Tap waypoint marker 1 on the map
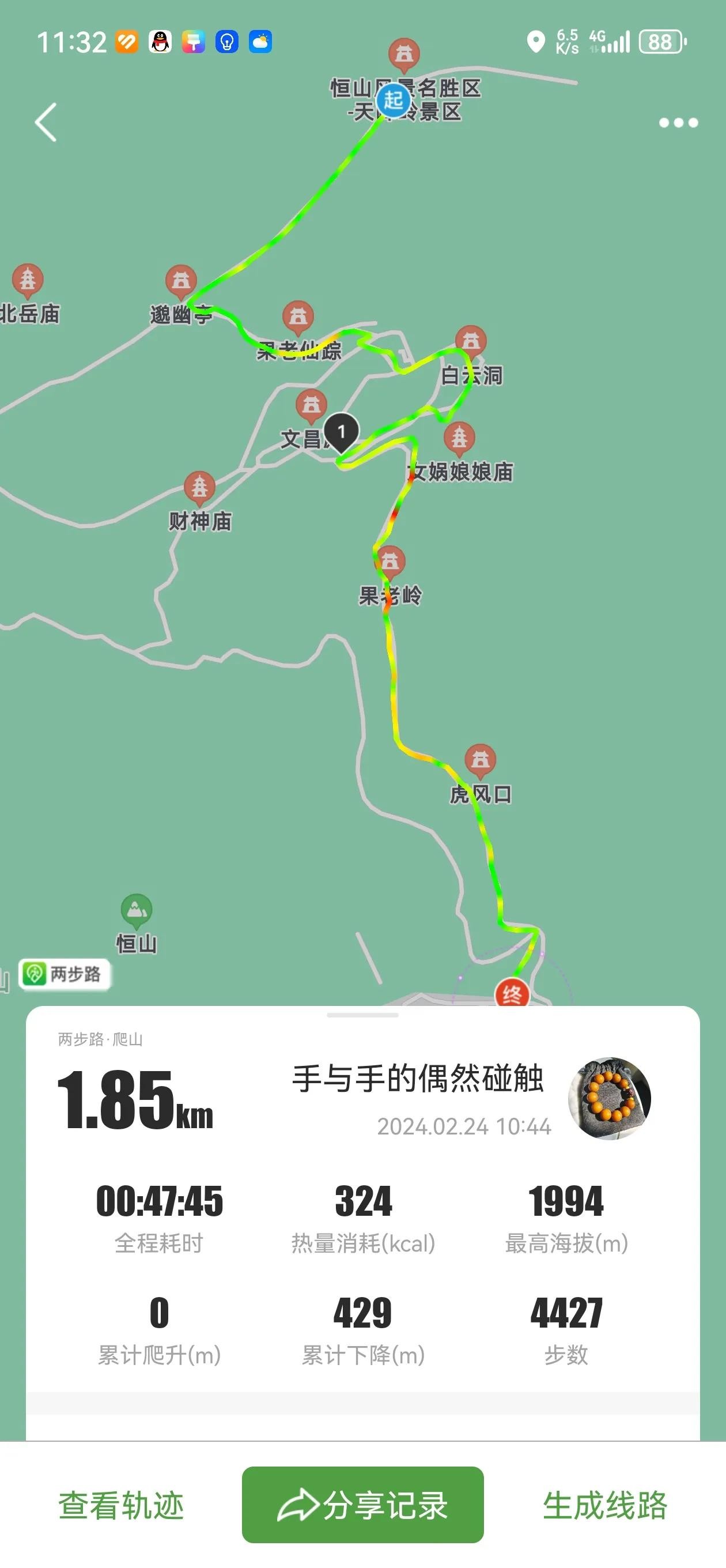726x1568 pixels. point(341,432)
